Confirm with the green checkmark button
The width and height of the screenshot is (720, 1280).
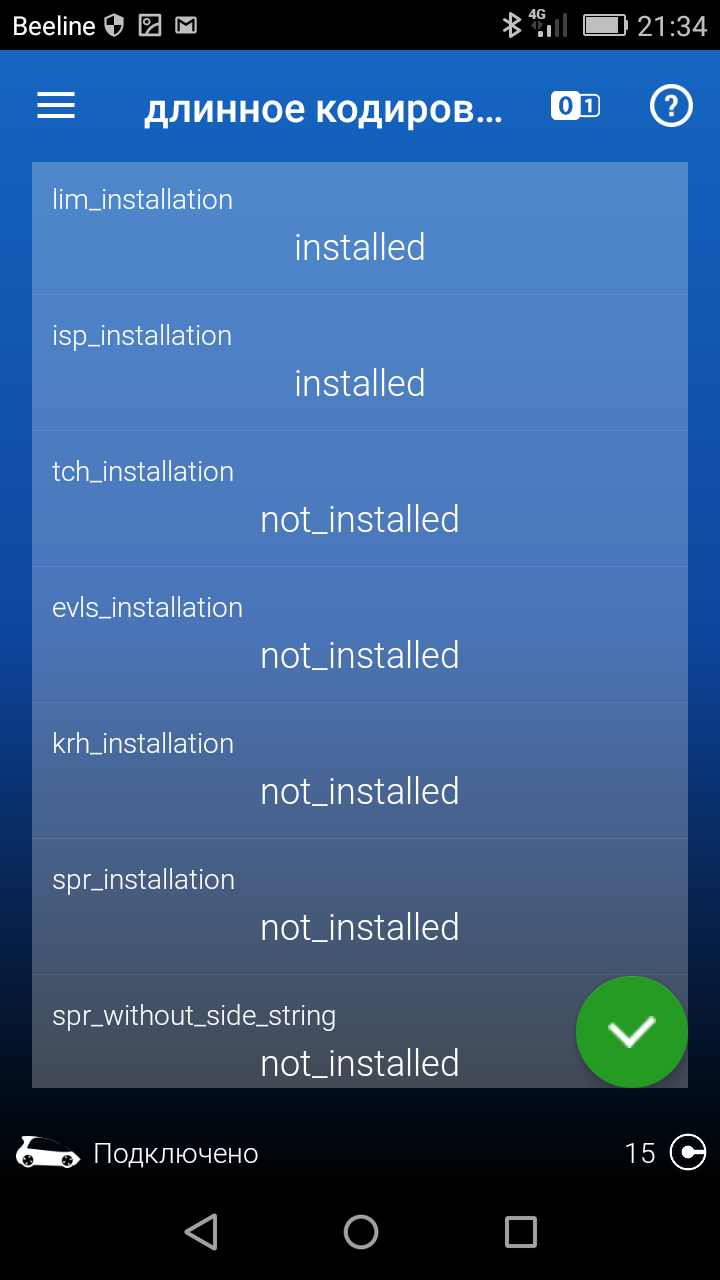click(631, 1031)
